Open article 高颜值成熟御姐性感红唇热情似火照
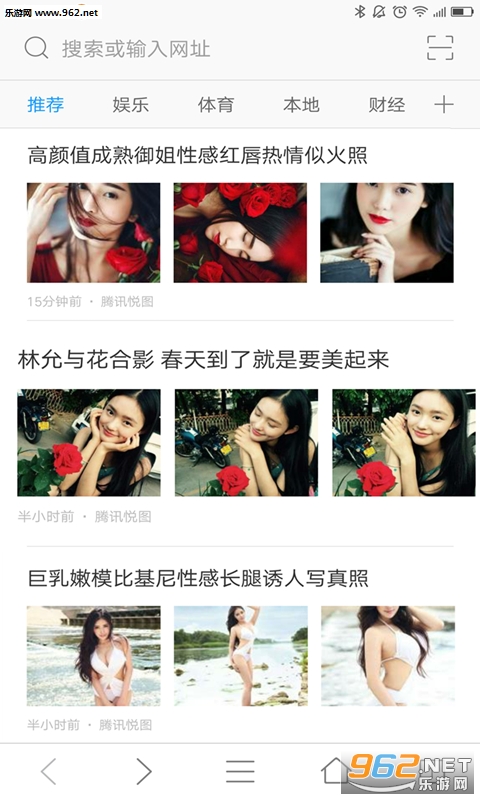 pyautogui.click(x=197, y=155)
